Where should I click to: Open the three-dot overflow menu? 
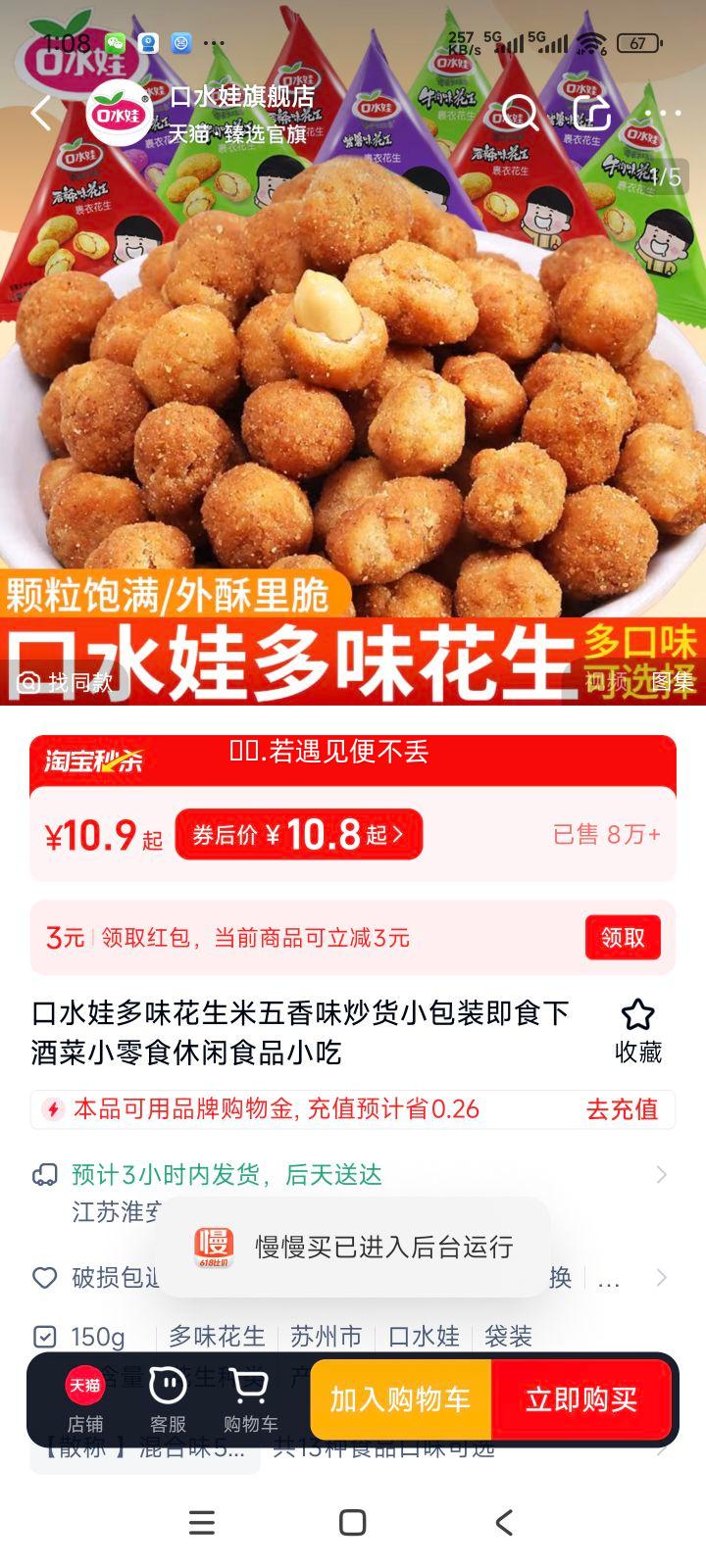(x=663, y=114)
